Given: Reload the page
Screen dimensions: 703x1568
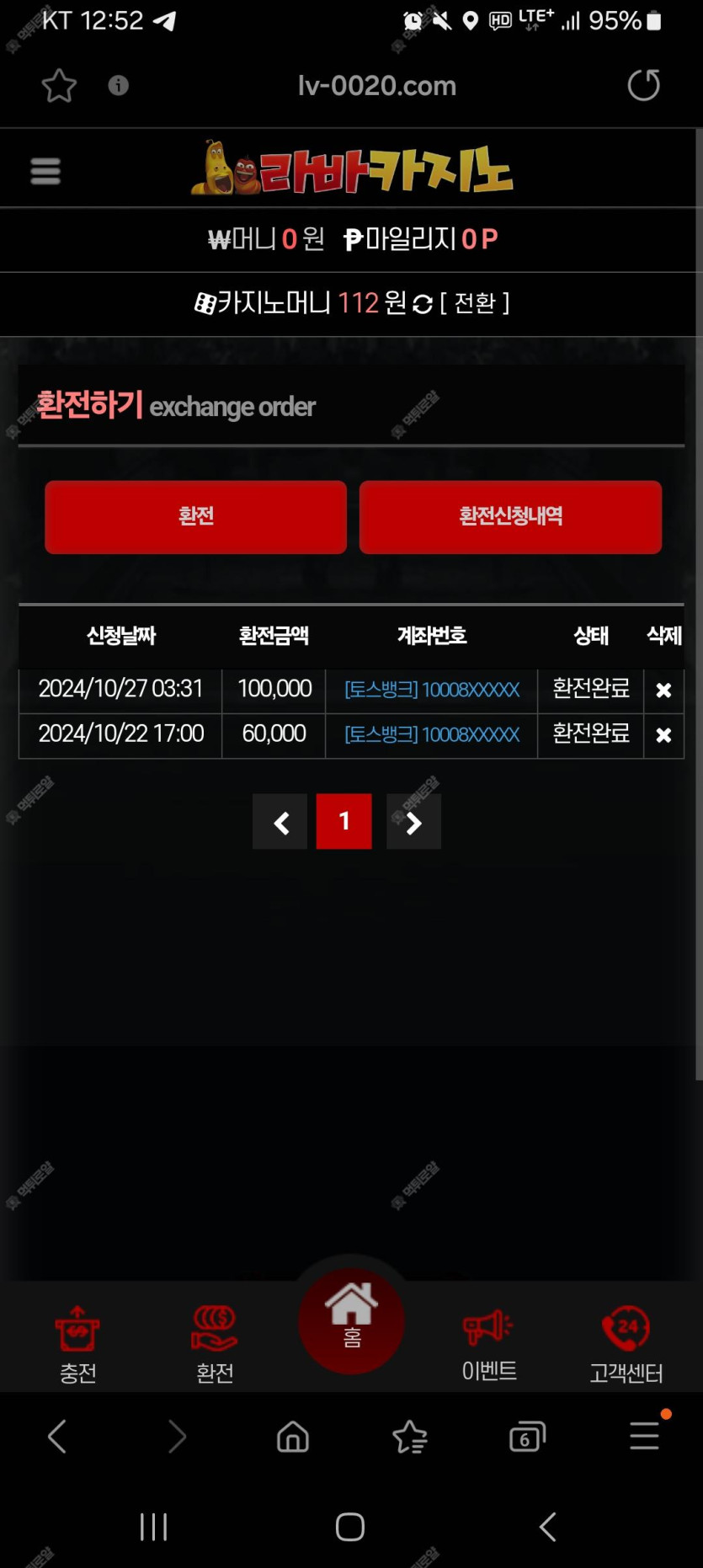Looking at the screenshot, I should pyautogui.click(x=644, y=85).
